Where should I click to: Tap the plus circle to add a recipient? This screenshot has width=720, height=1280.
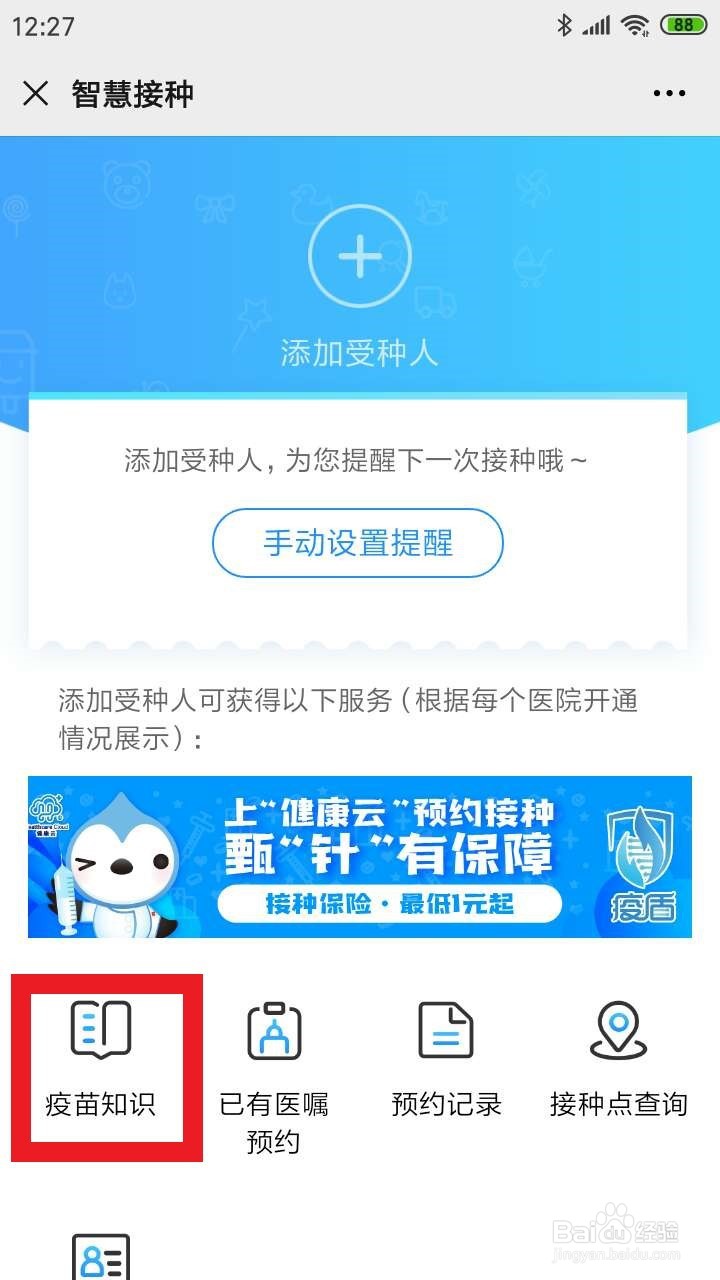pos(360,255)
